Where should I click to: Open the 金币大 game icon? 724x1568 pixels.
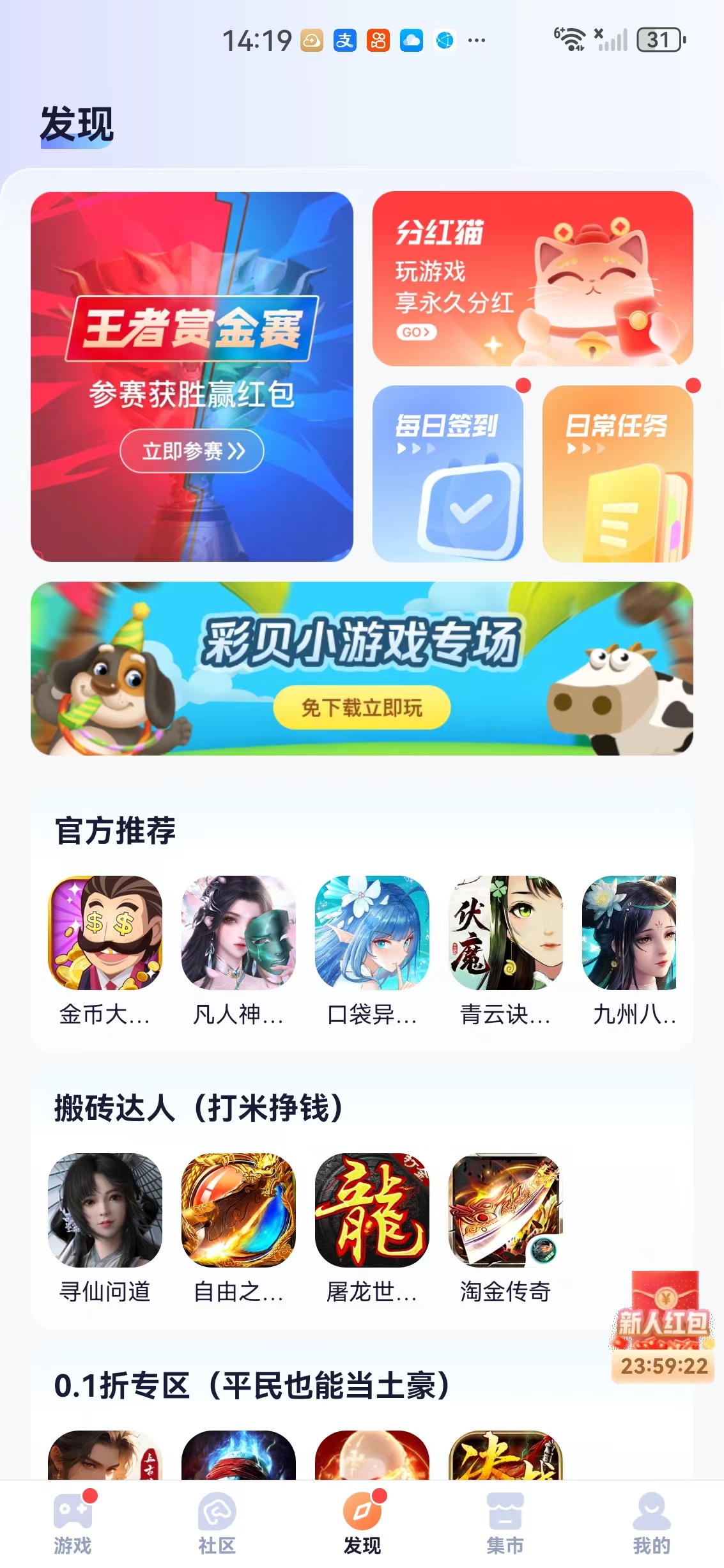coord(107,936)
